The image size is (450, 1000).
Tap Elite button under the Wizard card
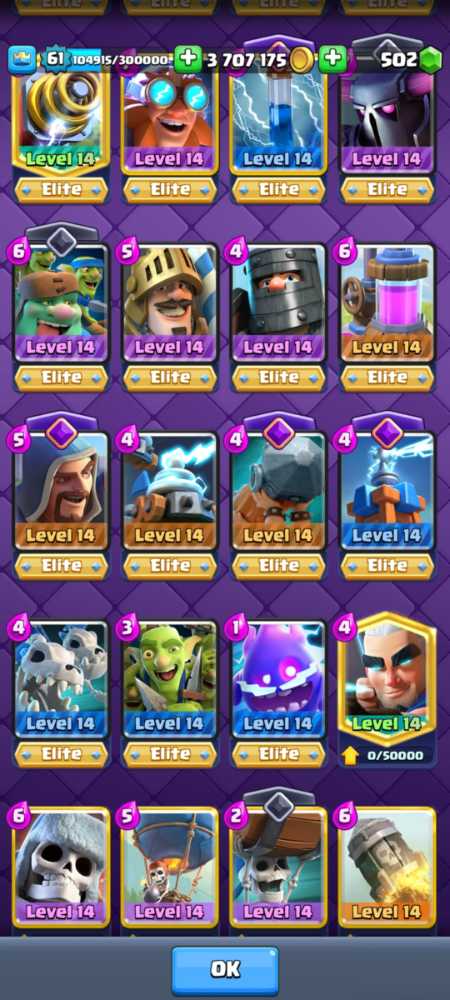click(61, 566)
